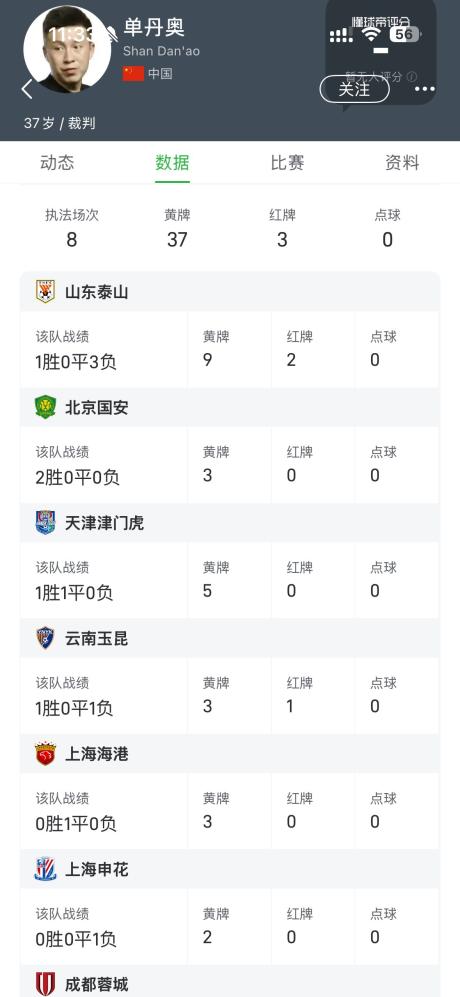460x997 pixels.
Task: View the 上海海港 team row
Action: click(230, 753)
